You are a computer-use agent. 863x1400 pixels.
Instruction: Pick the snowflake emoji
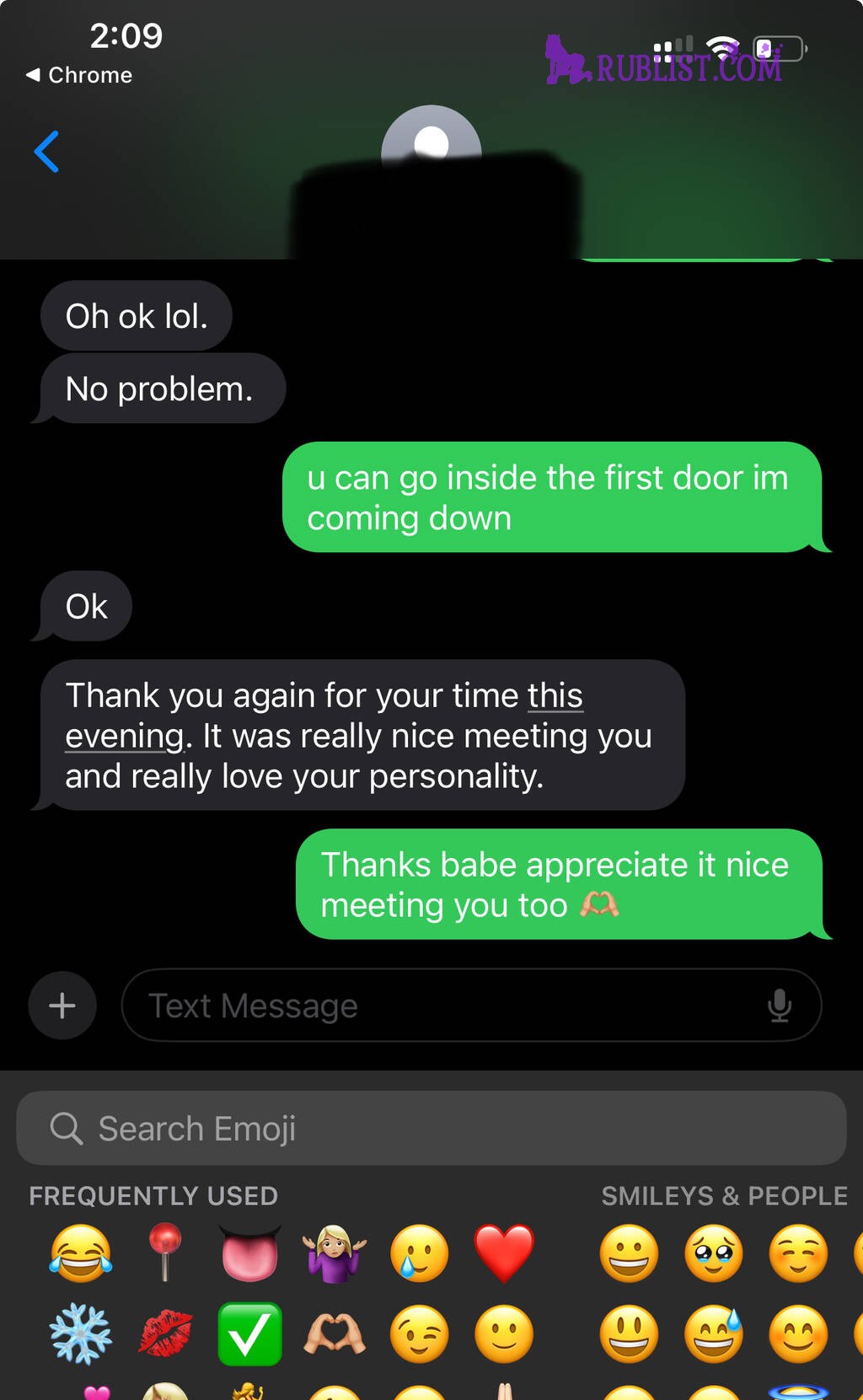(81, 1334)
